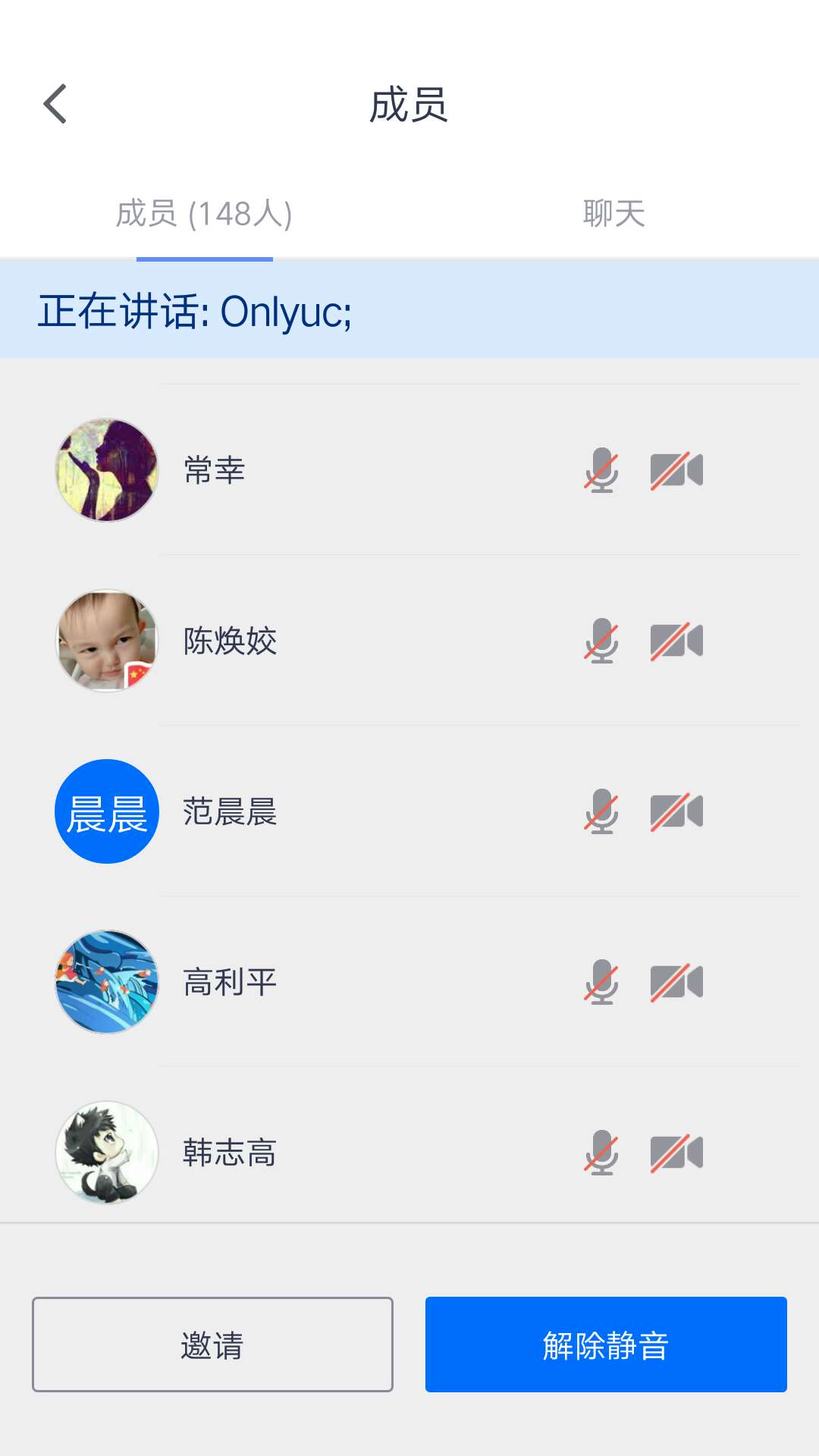This screenshot has width=819, height=1456.
Task: Tap the microphone icon for 常幸
Action: 601,470
